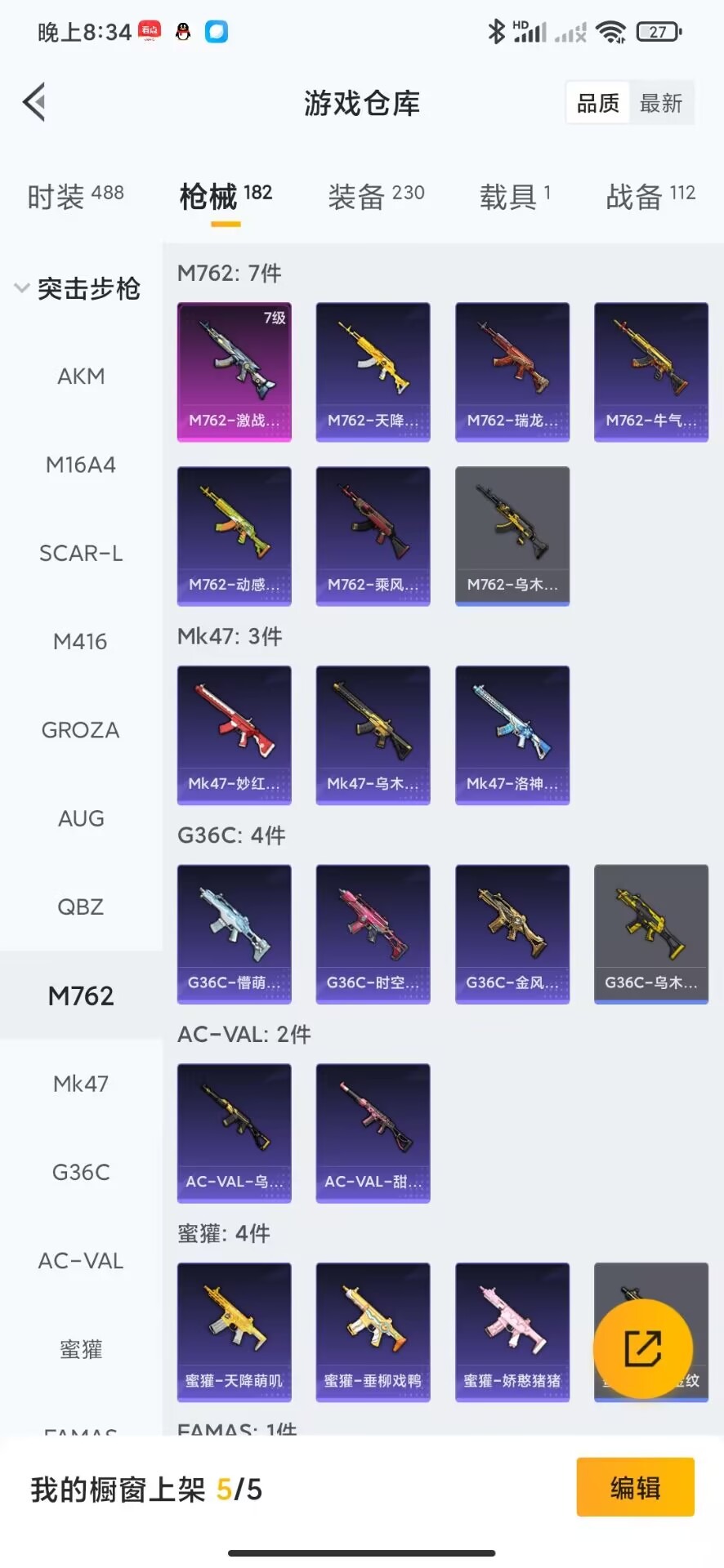Screen dimensions: 724x1568
Task: Open the M762-激战 level 7 skin
Action: point(235,372)
